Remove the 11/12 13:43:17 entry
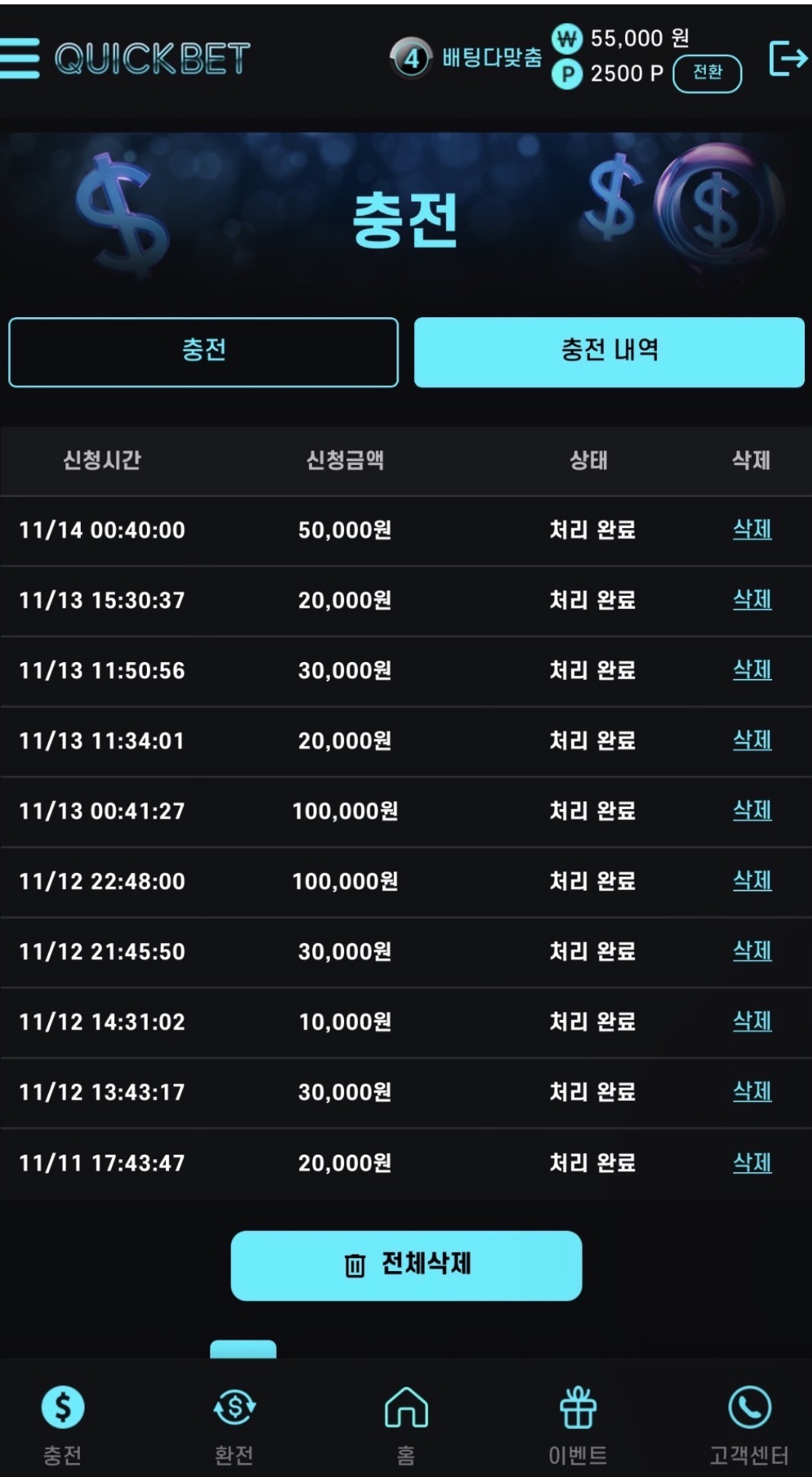Image resolution: width=812 pixels, height=1477 pixels. (752, 1091)
